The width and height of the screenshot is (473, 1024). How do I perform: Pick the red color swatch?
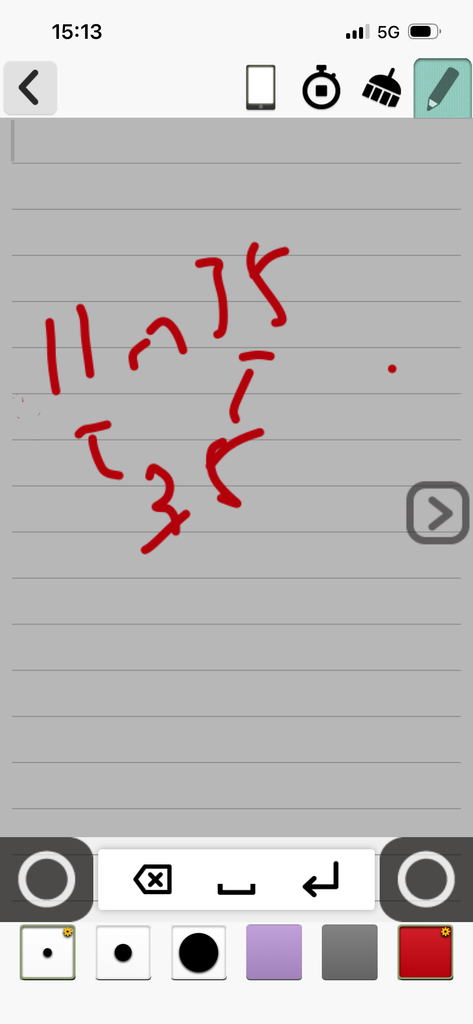(425, 952)
